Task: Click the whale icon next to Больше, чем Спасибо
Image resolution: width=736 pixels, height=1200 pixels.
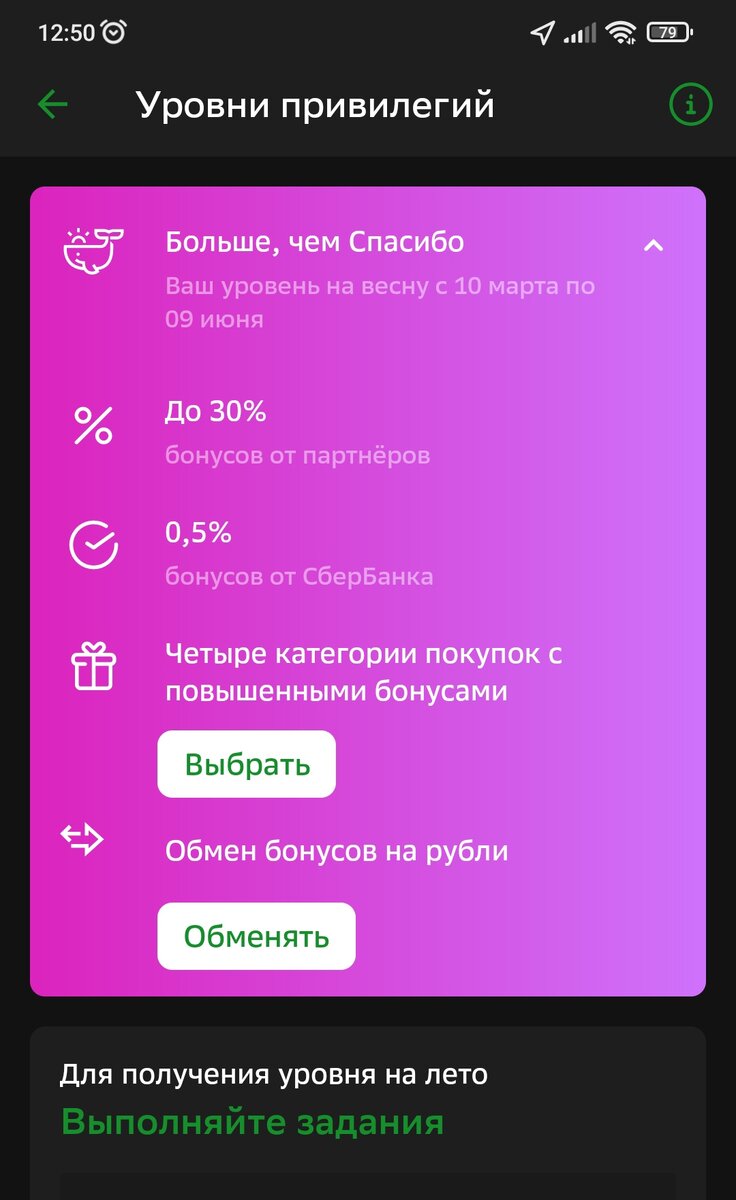Action: pos(92,248)
